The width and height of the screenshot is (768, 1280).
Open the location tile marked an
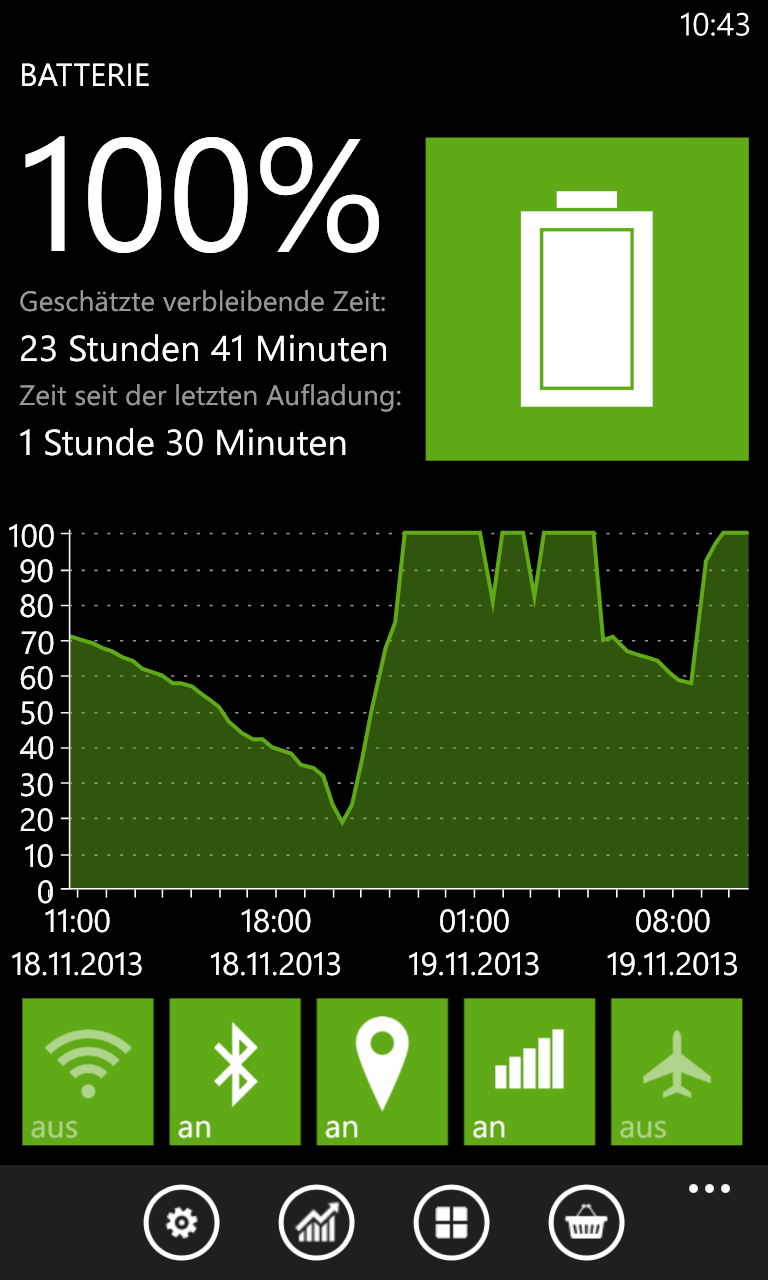(x=382, y=1071)
